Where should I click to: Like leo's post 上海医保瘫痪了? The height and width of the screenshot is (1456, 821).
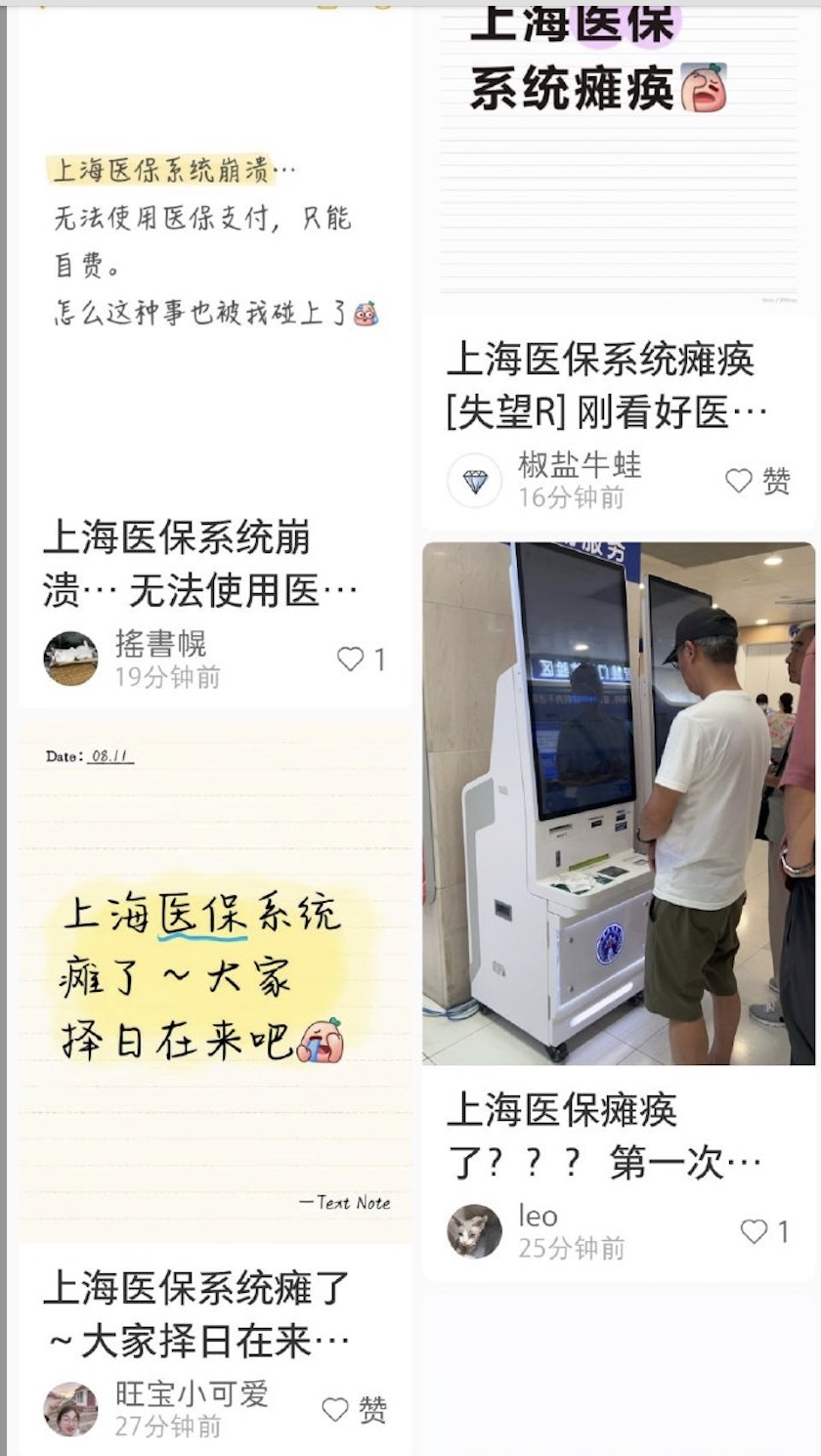(x=755, y=1231)
